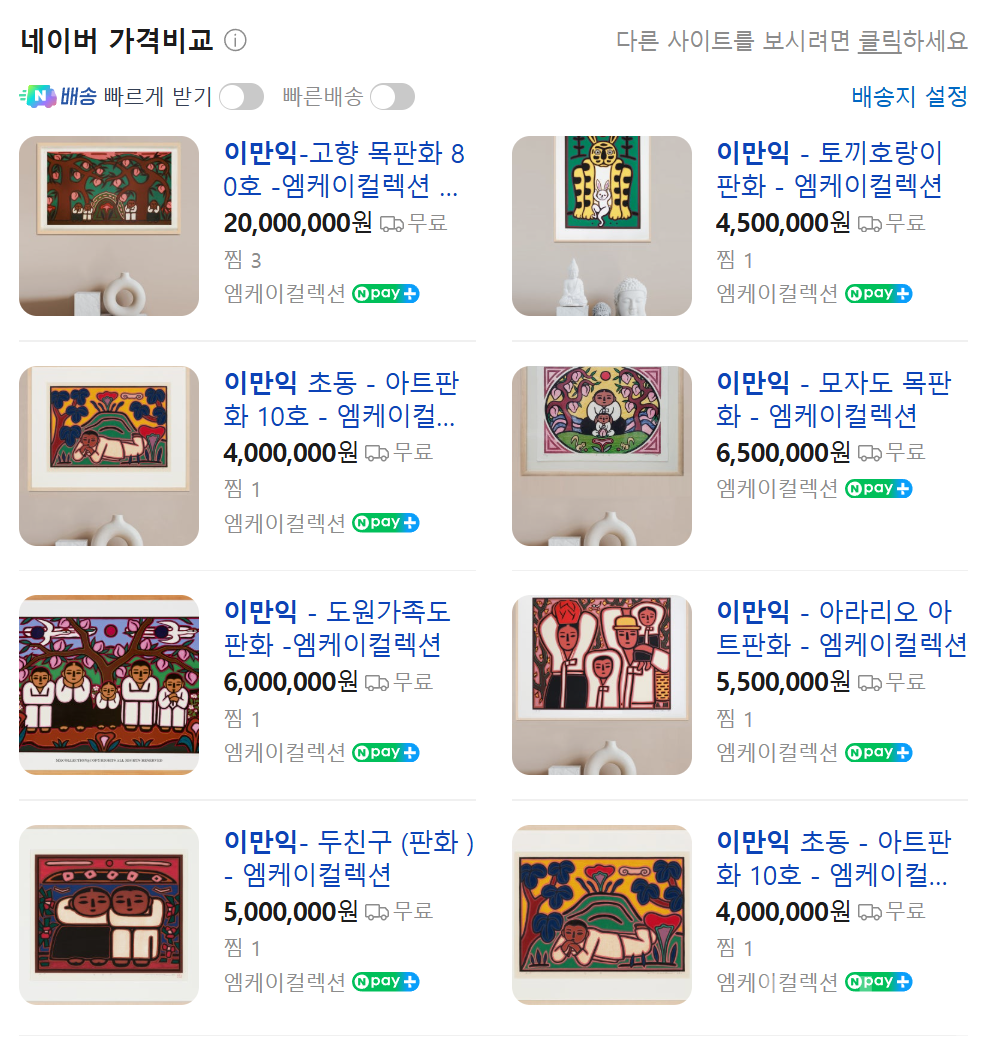The width and height of the screenshot is (988, 1051).
Task: Open the 도원가족도 artwork image
Action: coord(109,685)
